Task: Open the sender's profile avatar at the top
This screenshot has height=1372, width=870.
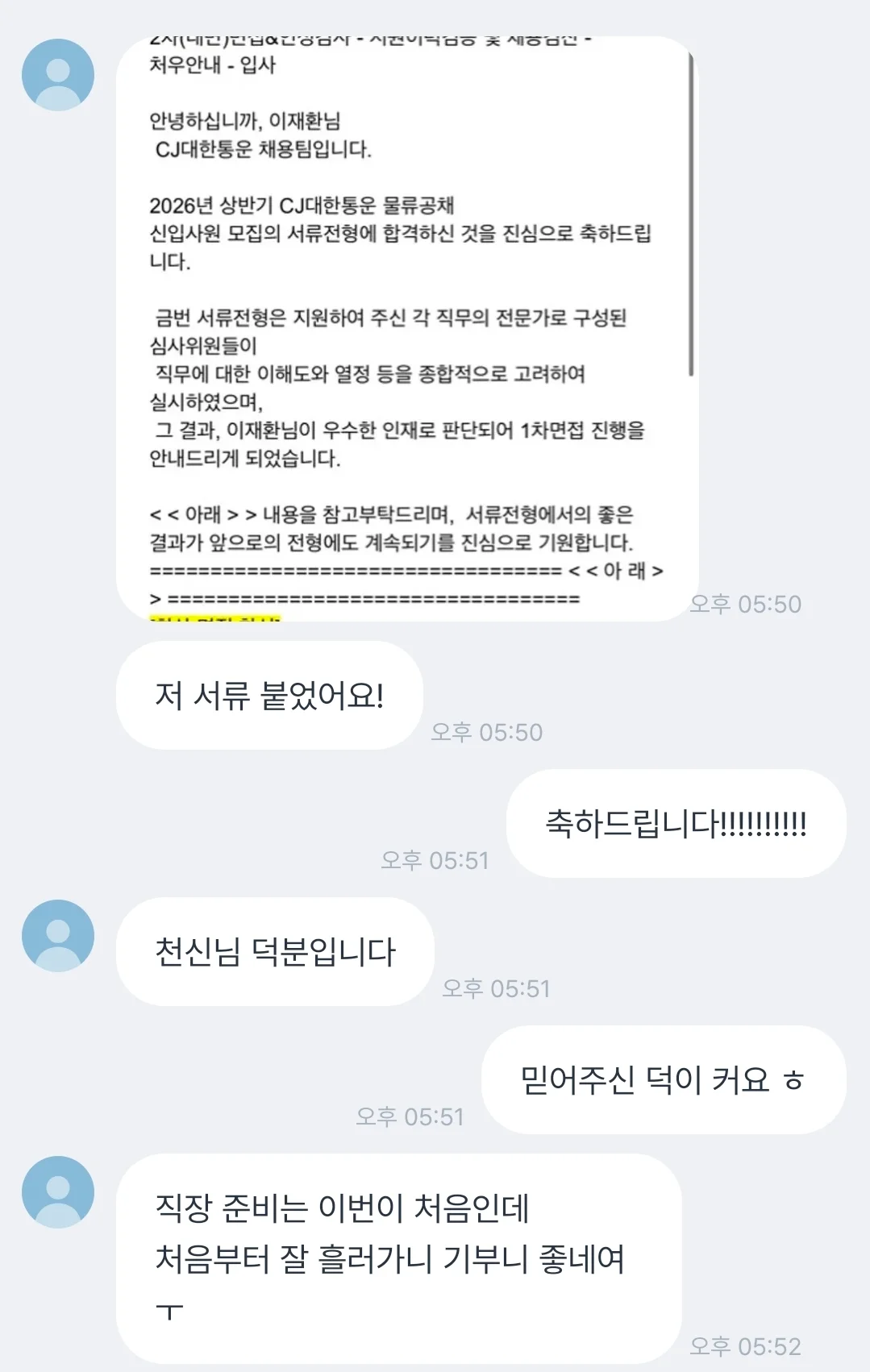Action: (58, 74)
